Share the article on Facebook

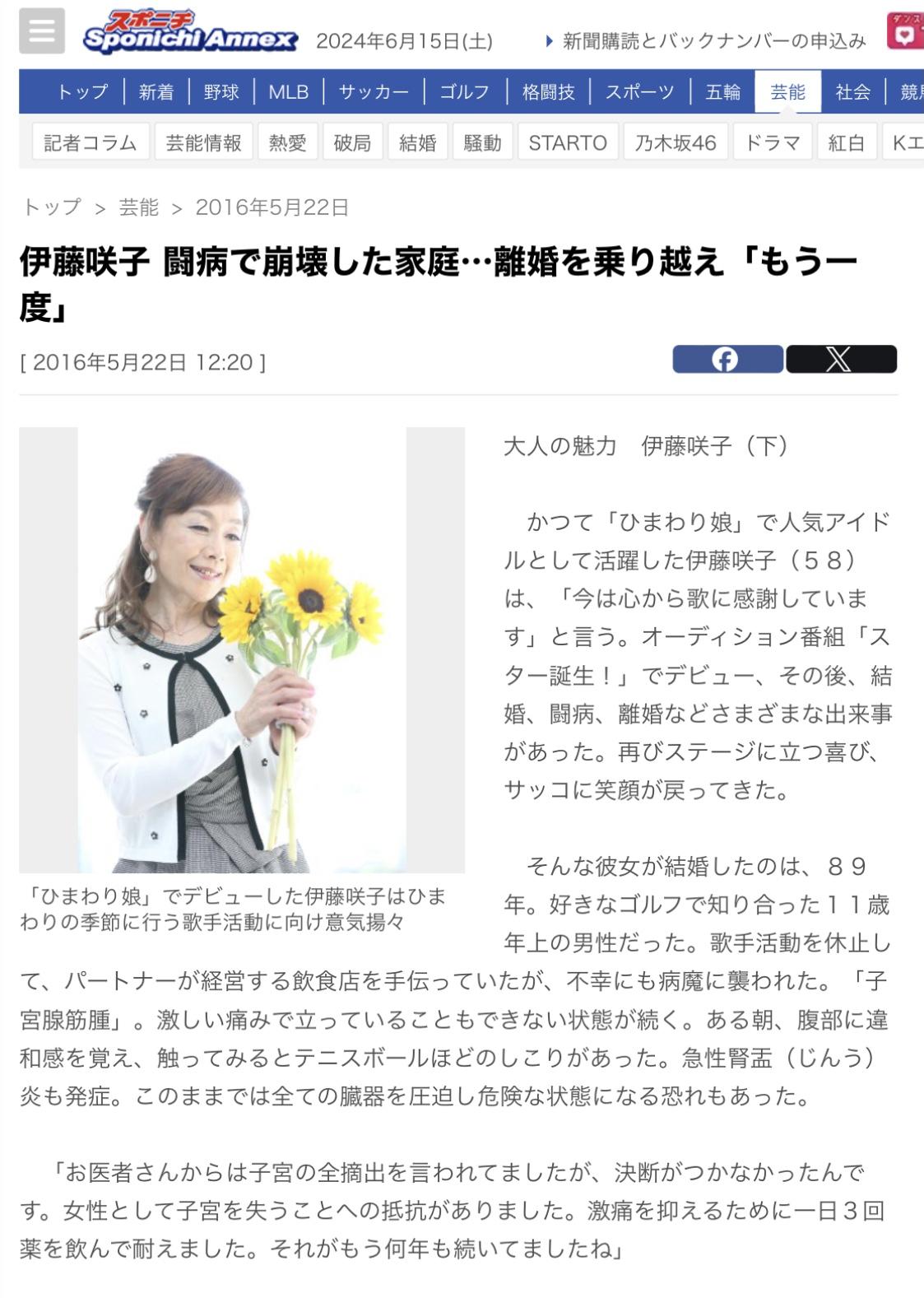pos(727,360)
